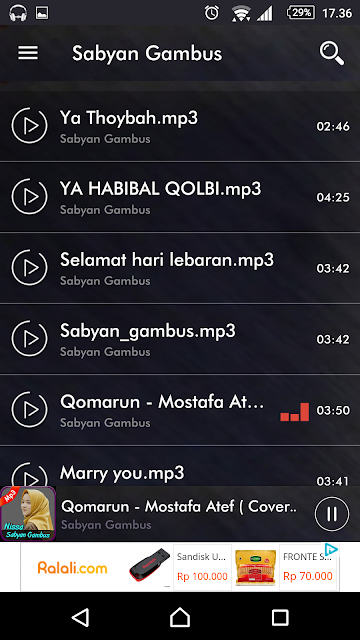Open the search magnifier icon
360x640 pixels.
click(331, 53)
